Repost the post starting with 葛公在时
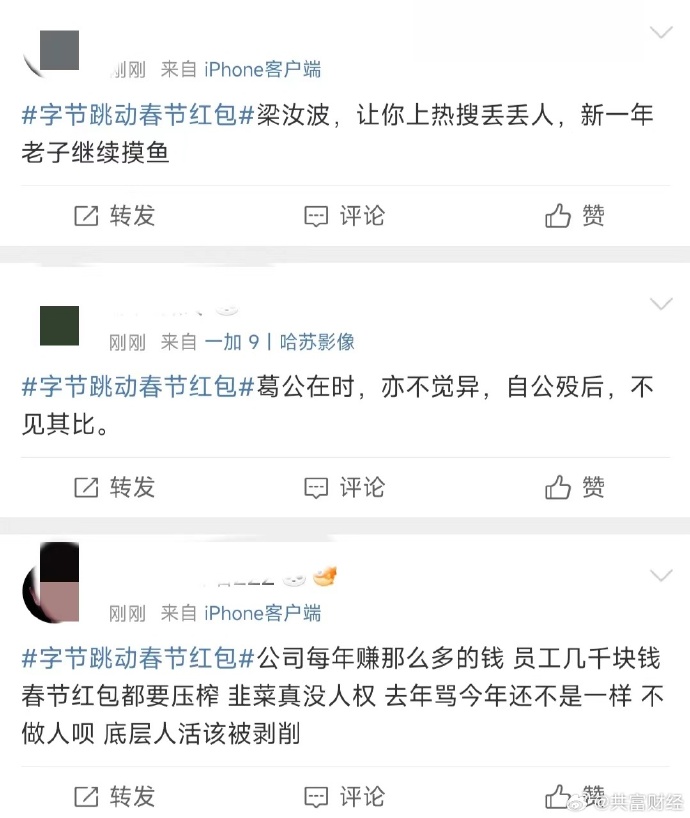Image resolution: width=690 pixels, height=818 pixels. click(x=115, y=487)
